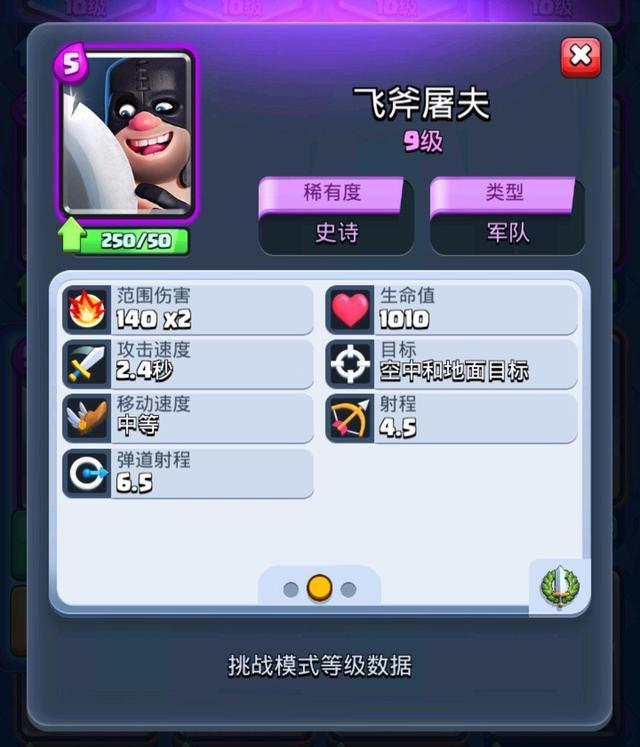Close the 飞斧屠夫 card info dialog
This screenshot has height=747, width=640.
pyautogui.click(x=580, y=57)
